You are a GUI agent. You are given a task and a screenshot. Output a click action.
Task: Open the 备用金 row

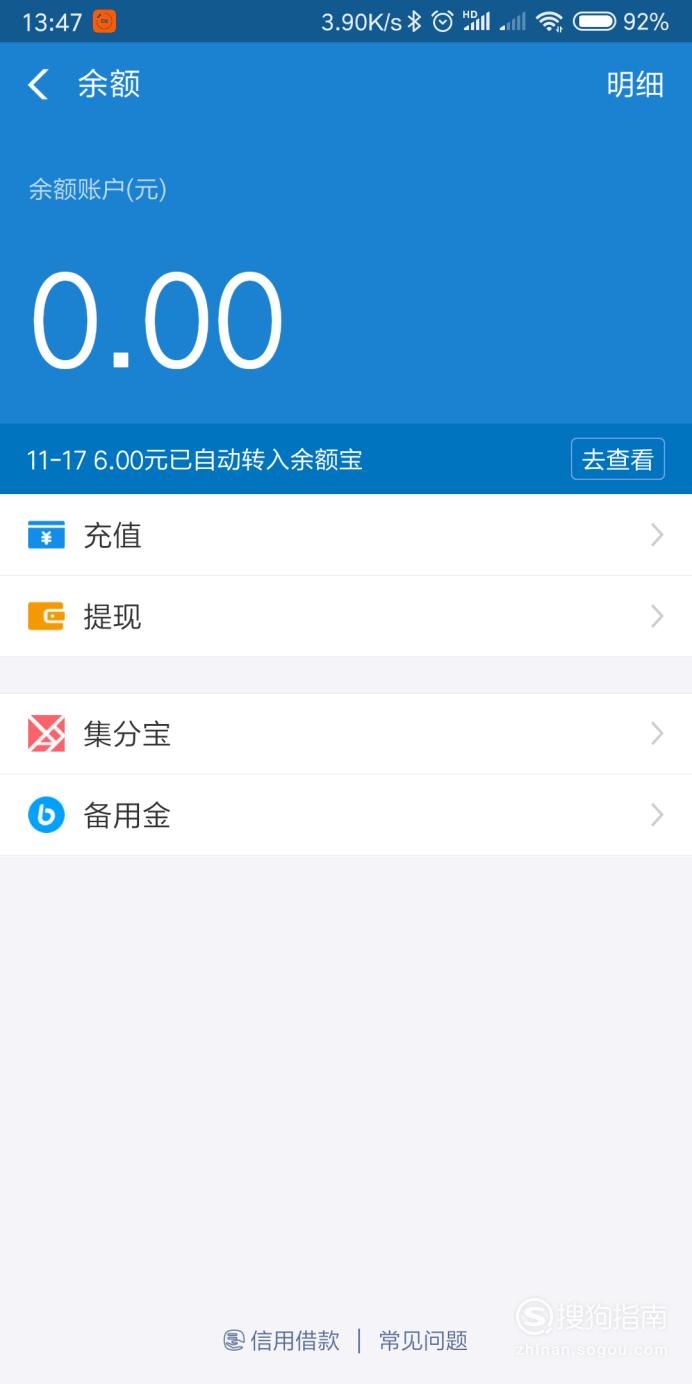(x=346, y=815)
